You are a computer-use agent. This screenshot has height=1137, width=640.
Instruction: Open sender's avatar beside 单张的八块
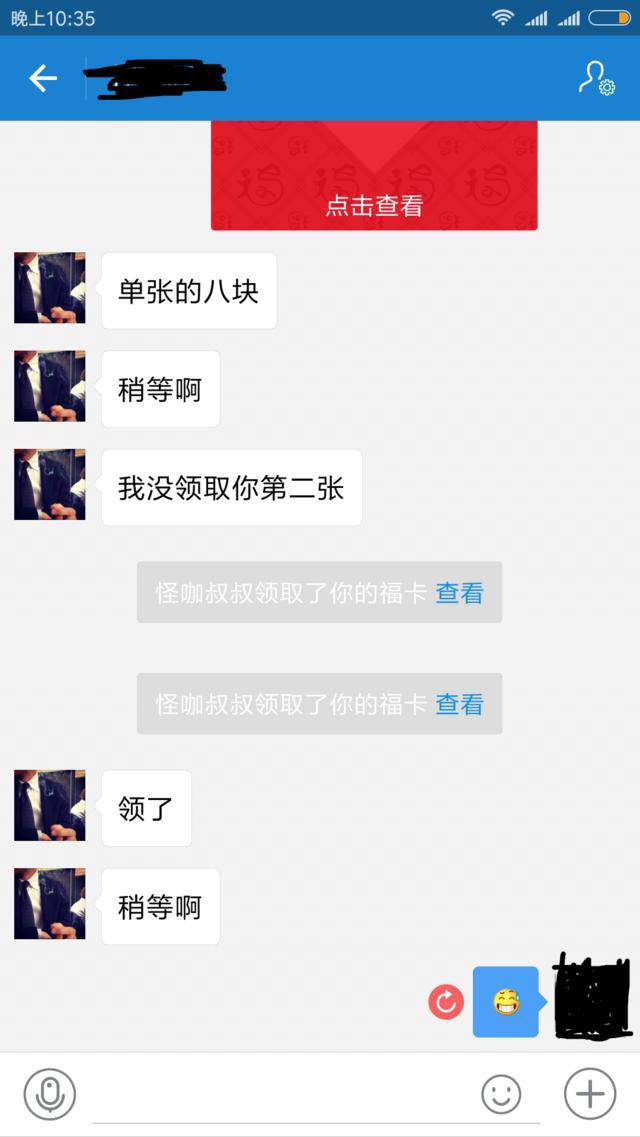50,288
